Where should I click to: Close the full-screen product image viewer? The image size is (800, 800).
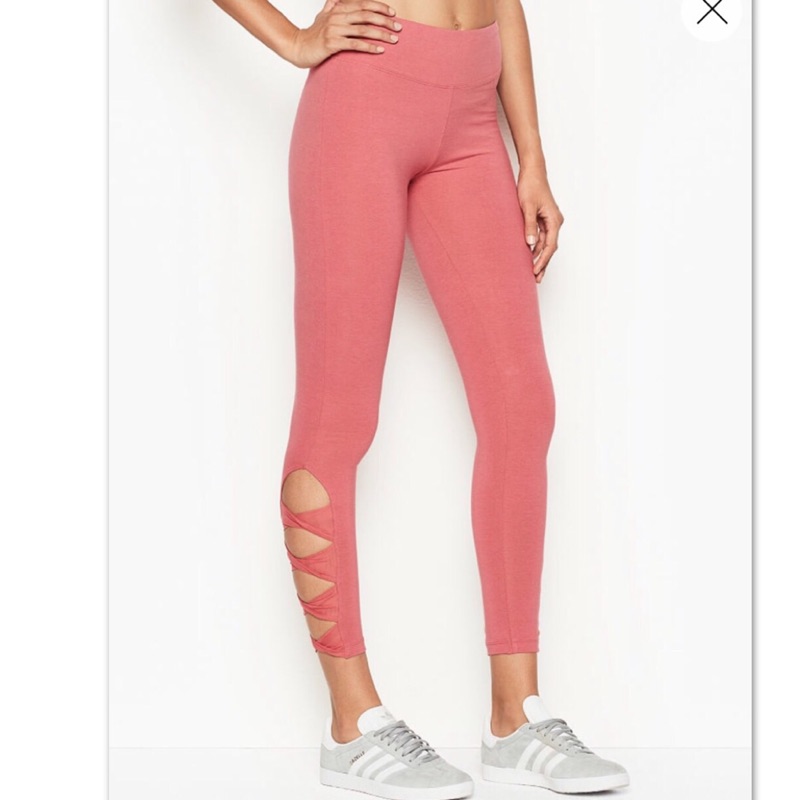[x=712, y=10]
